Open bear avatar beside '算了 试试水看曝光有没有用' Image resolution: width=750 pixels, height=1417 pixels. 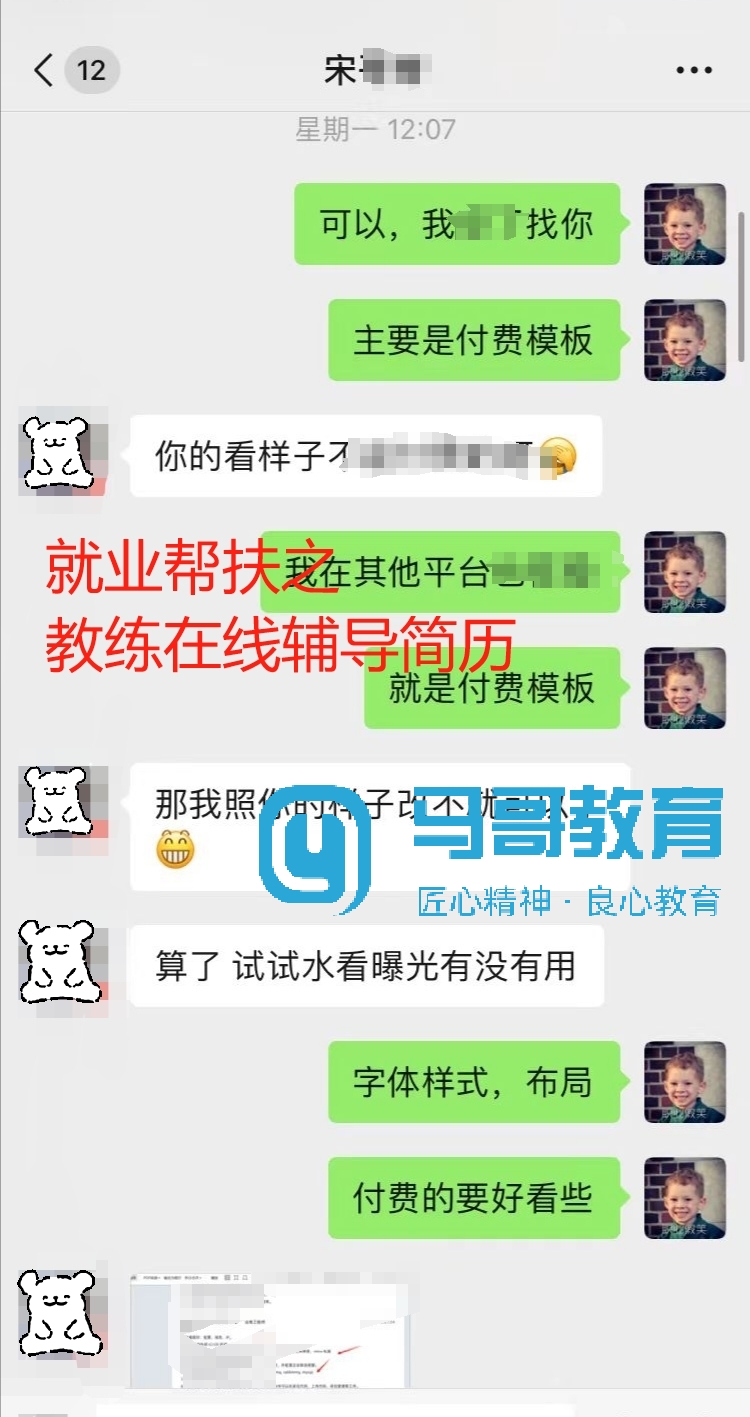62,966
